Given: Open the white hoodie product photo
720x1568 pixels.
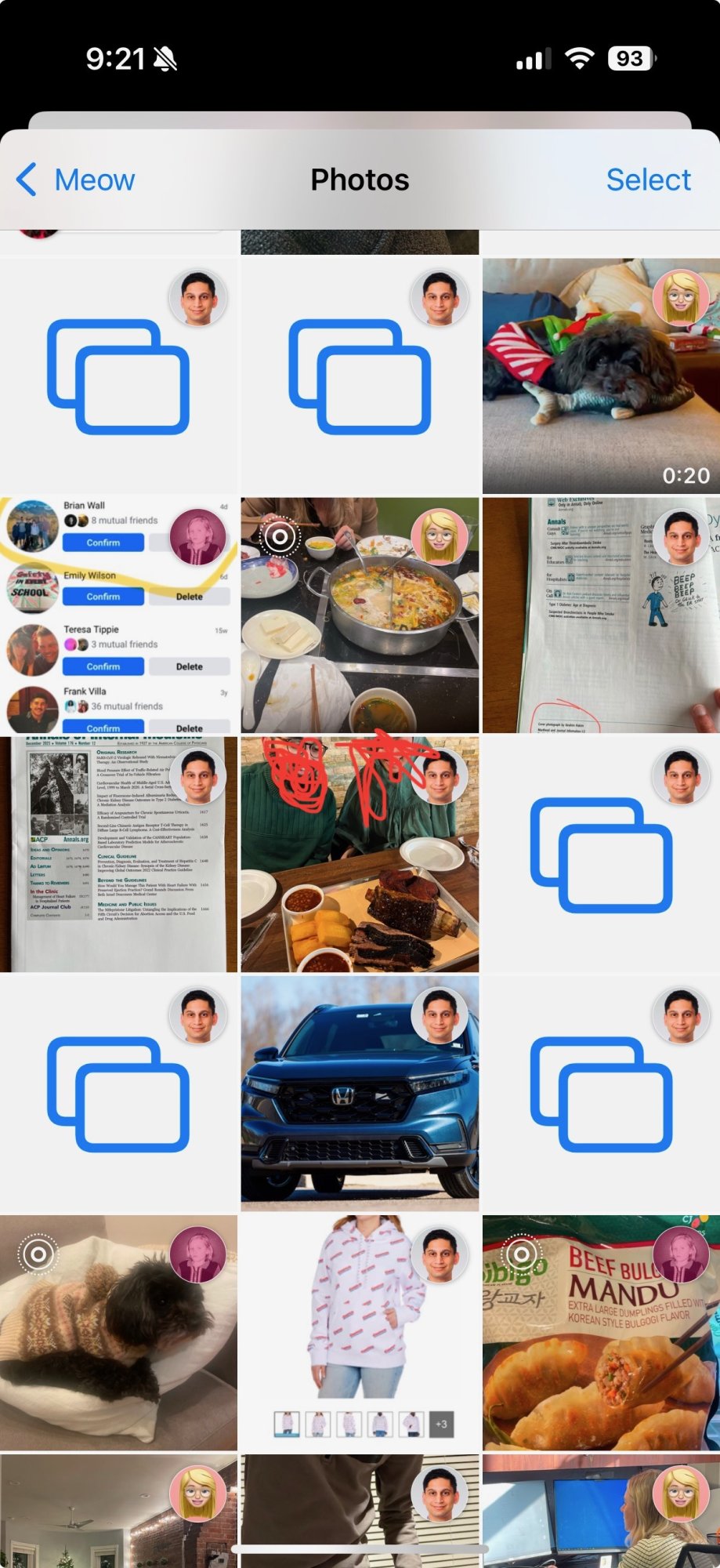Looking at the screenshot, I should (x=360, y=1331).
